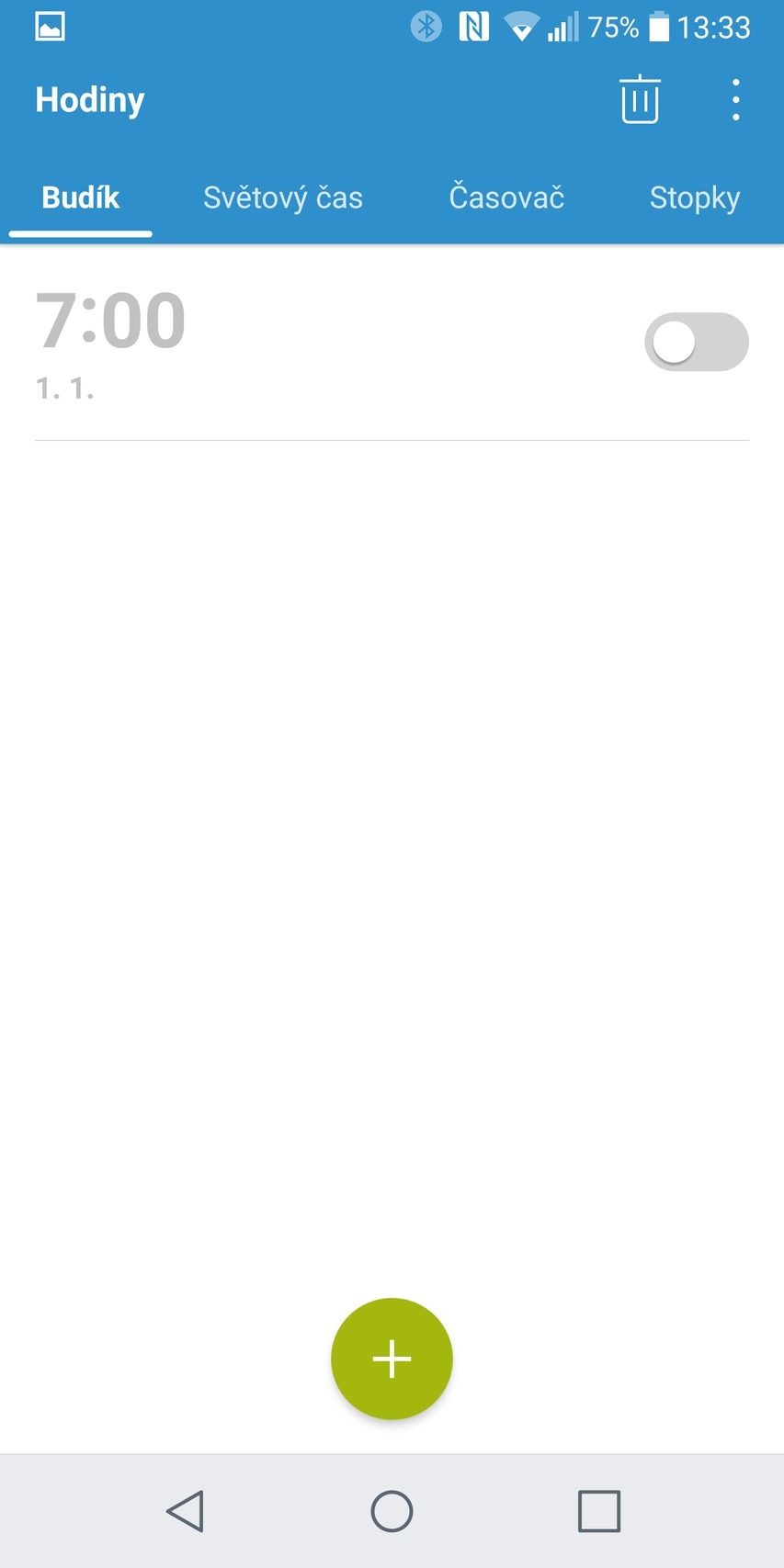Tap the Home circle button
The image size is (784, 1568).
click(x=392, y=1509)
